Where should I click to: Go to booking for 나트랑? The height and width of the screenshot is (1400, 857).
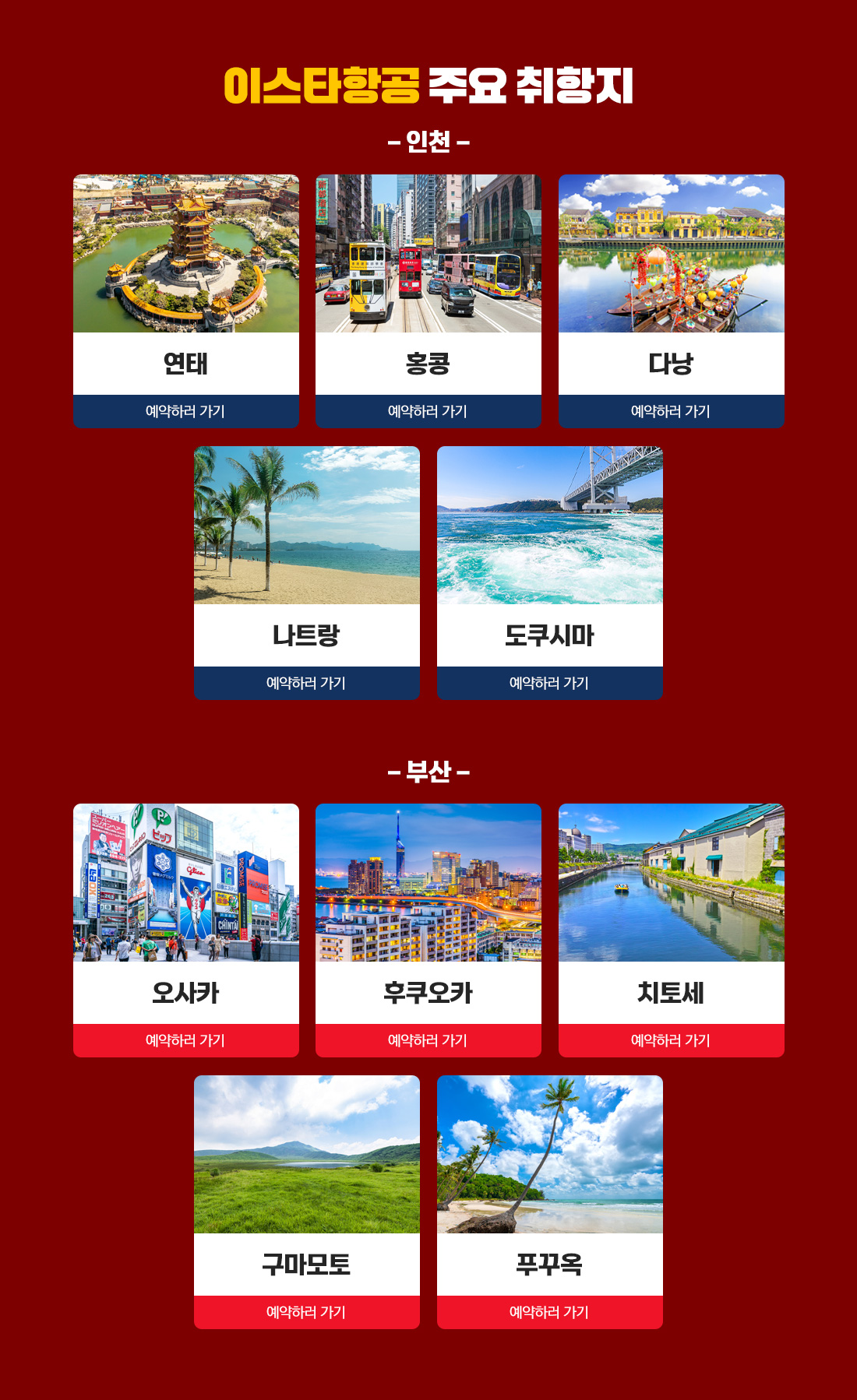point(306,683)
